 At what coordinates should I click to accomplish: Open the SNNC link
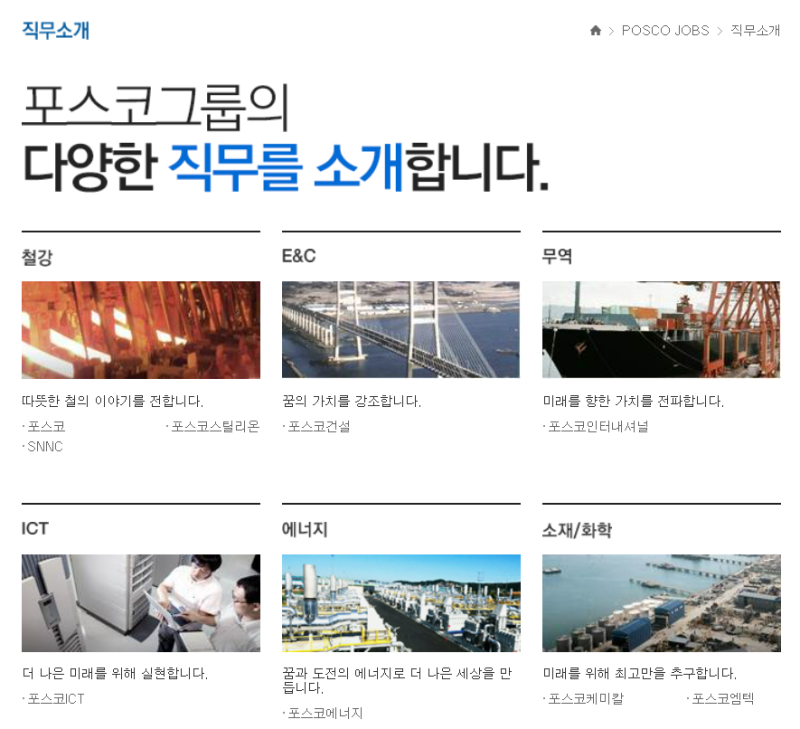45,447
